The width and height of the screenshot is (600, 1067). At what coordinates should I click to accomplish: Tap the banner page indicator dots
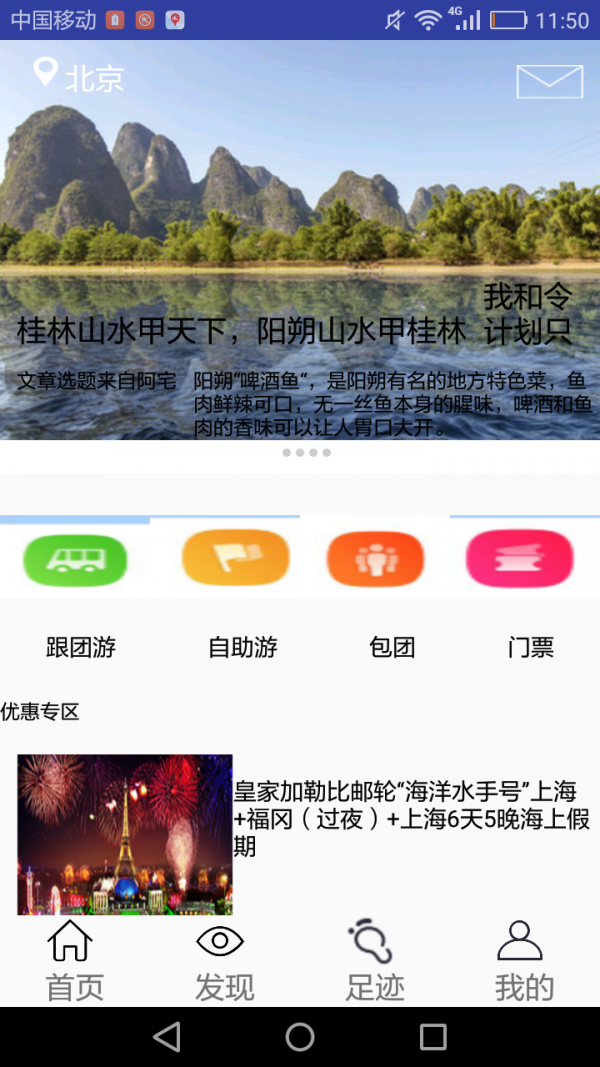click(x=306, y=453)
